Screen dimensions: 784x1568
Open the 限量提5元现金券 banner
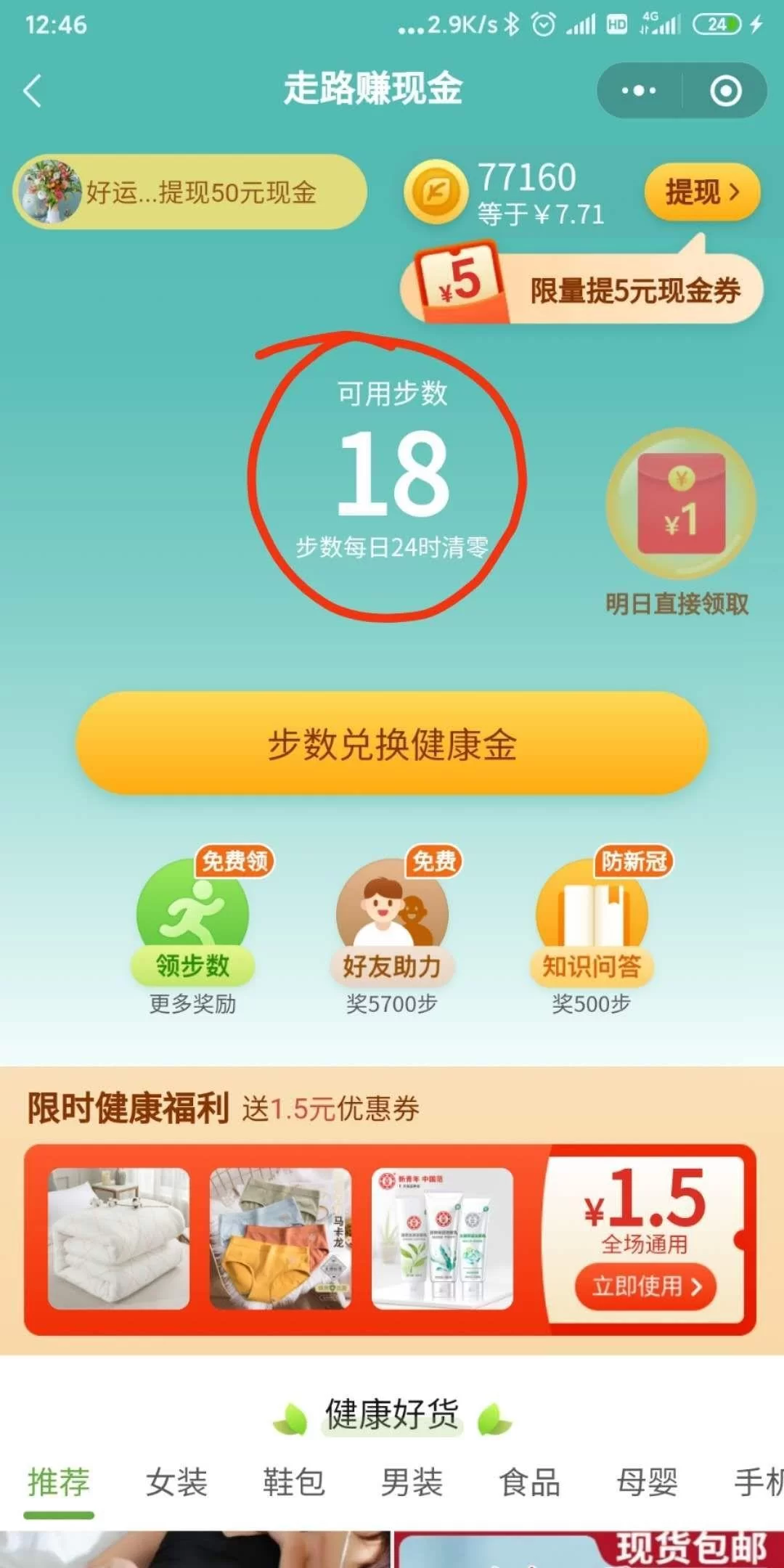point(581,290)
